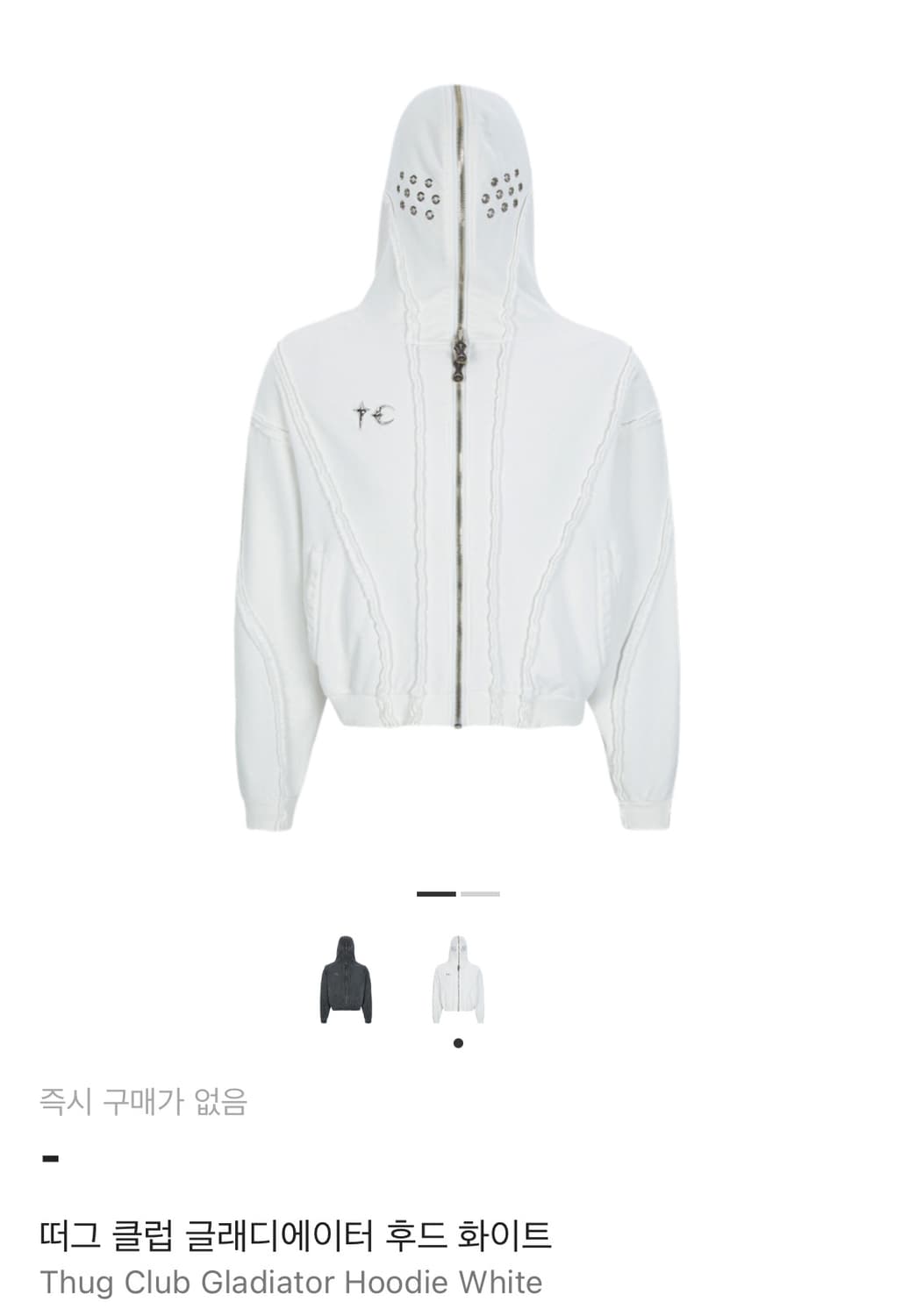Click the hood eyelet detail in the photo
This screenshot has height=1316, width=916.
[x=421, y=191]
